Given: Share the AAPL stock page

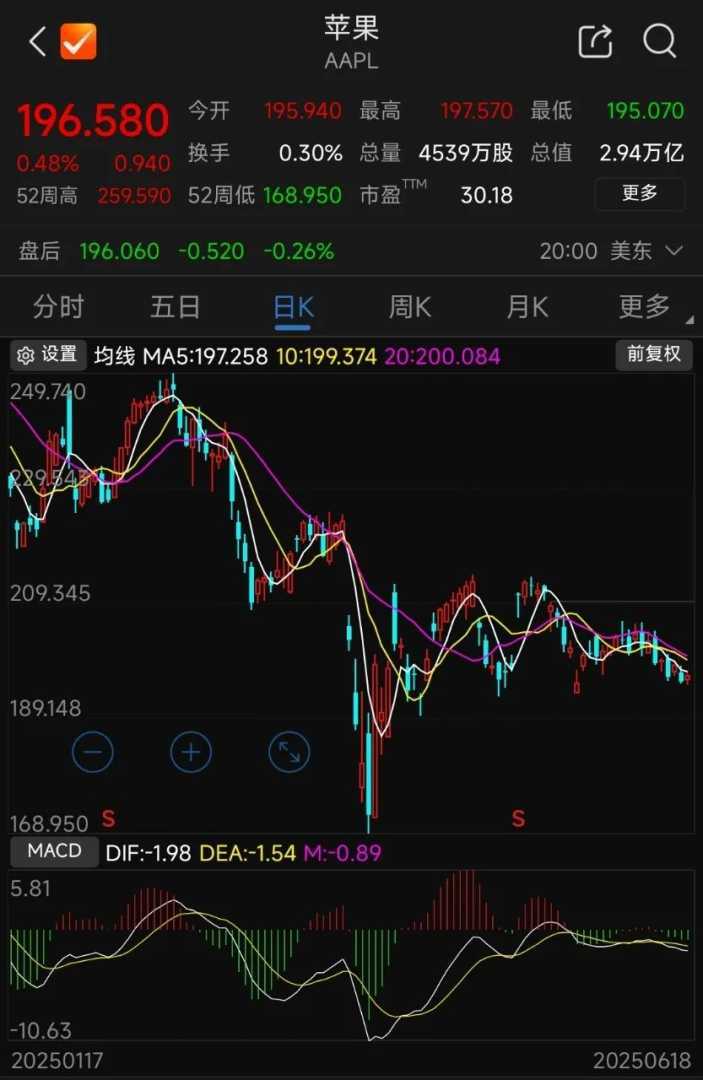Looking at the screenshot, I should point(595,42).
